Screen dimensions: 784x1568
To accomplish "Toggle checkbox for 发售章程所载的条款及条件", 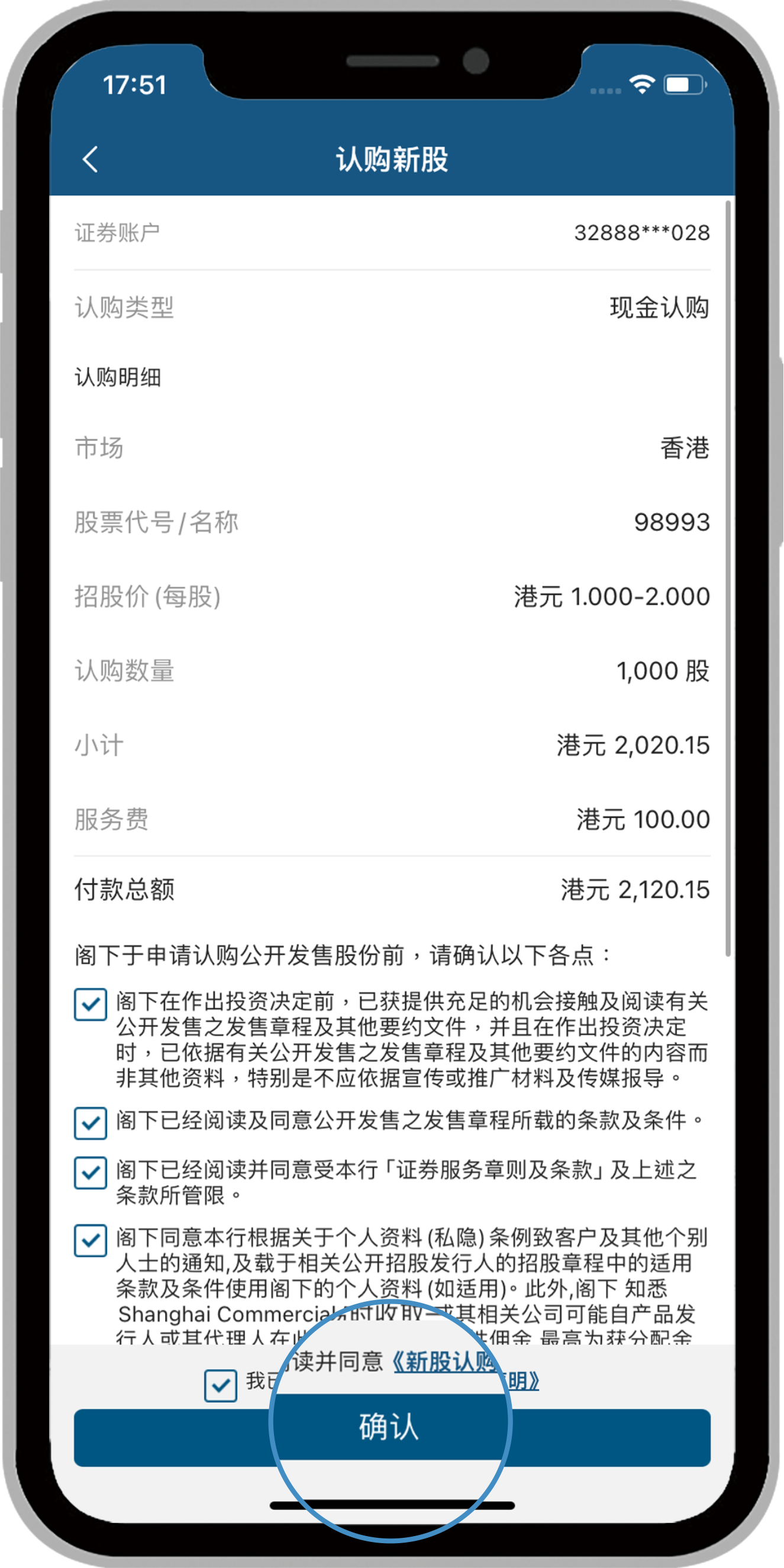I will pos(90,1123).
